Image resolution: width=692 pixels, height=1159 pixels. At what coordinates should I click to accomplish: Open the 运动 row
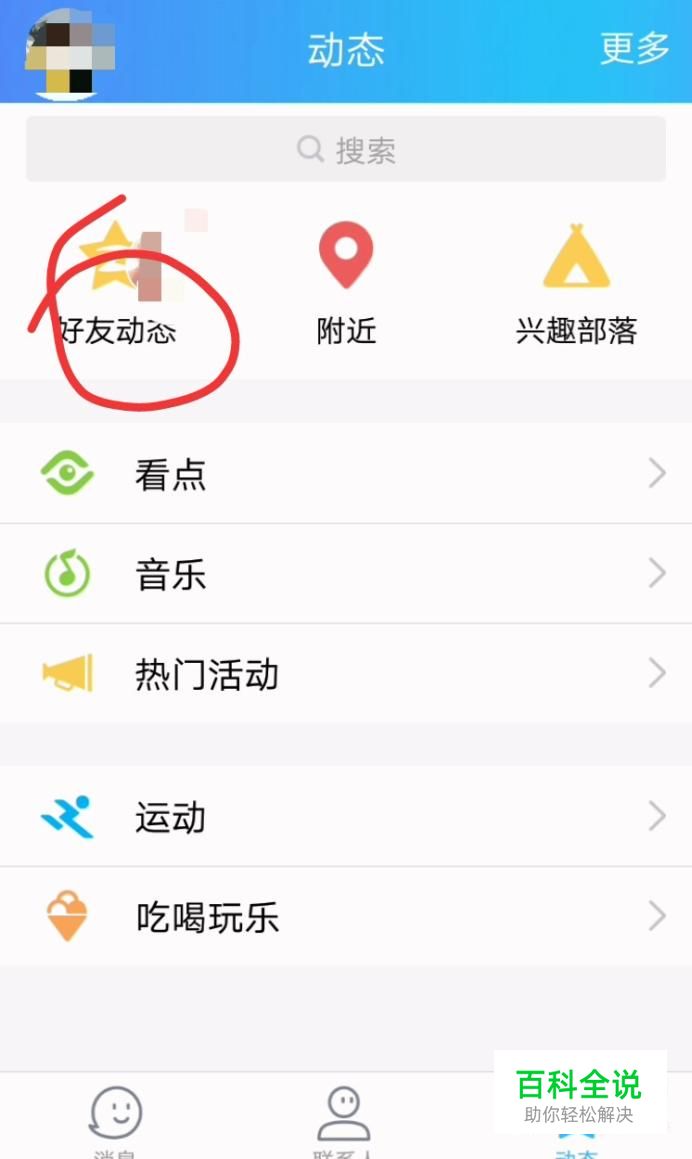point(346,817)
